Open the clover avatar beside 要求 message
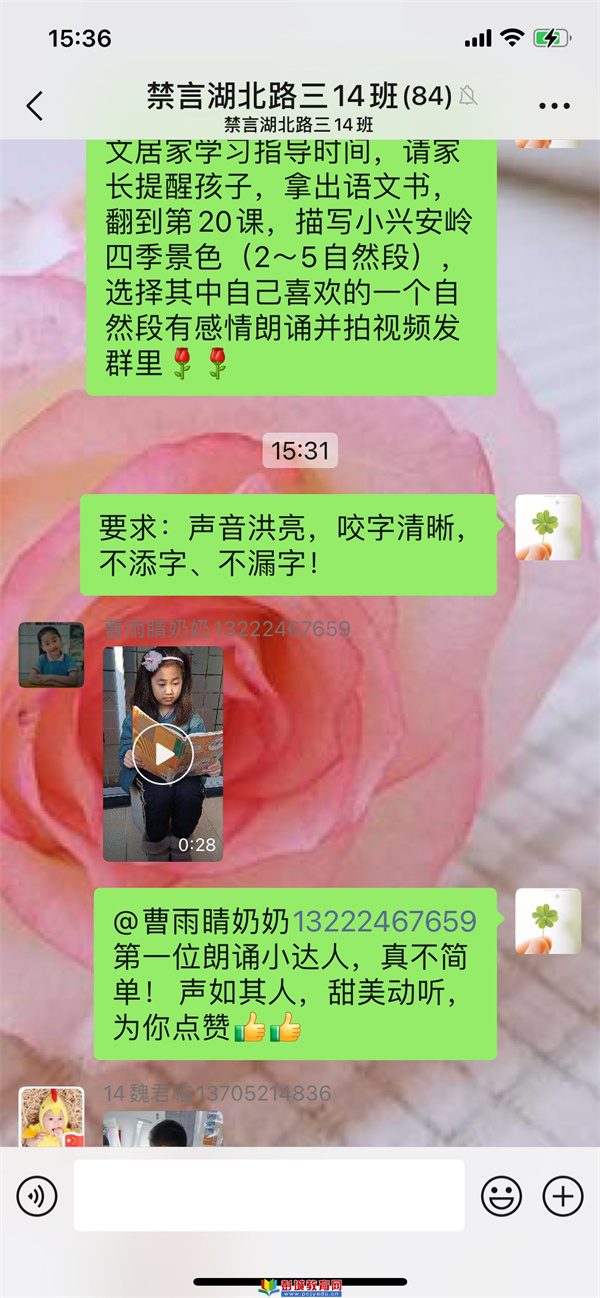 pos(547,527)
